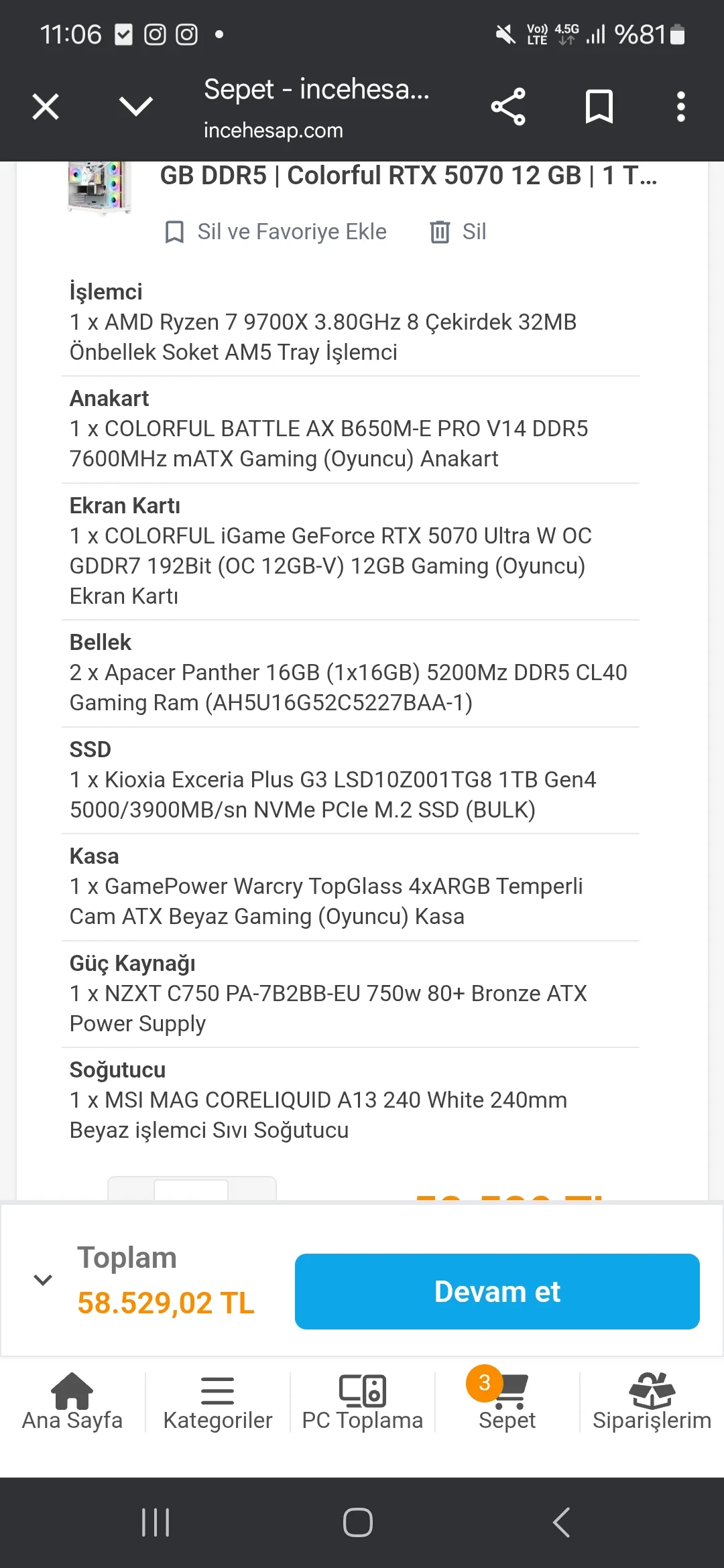Open the white PC case thumbnail
The height and width of the screenshot is (1568, 724).
point(99,186)
